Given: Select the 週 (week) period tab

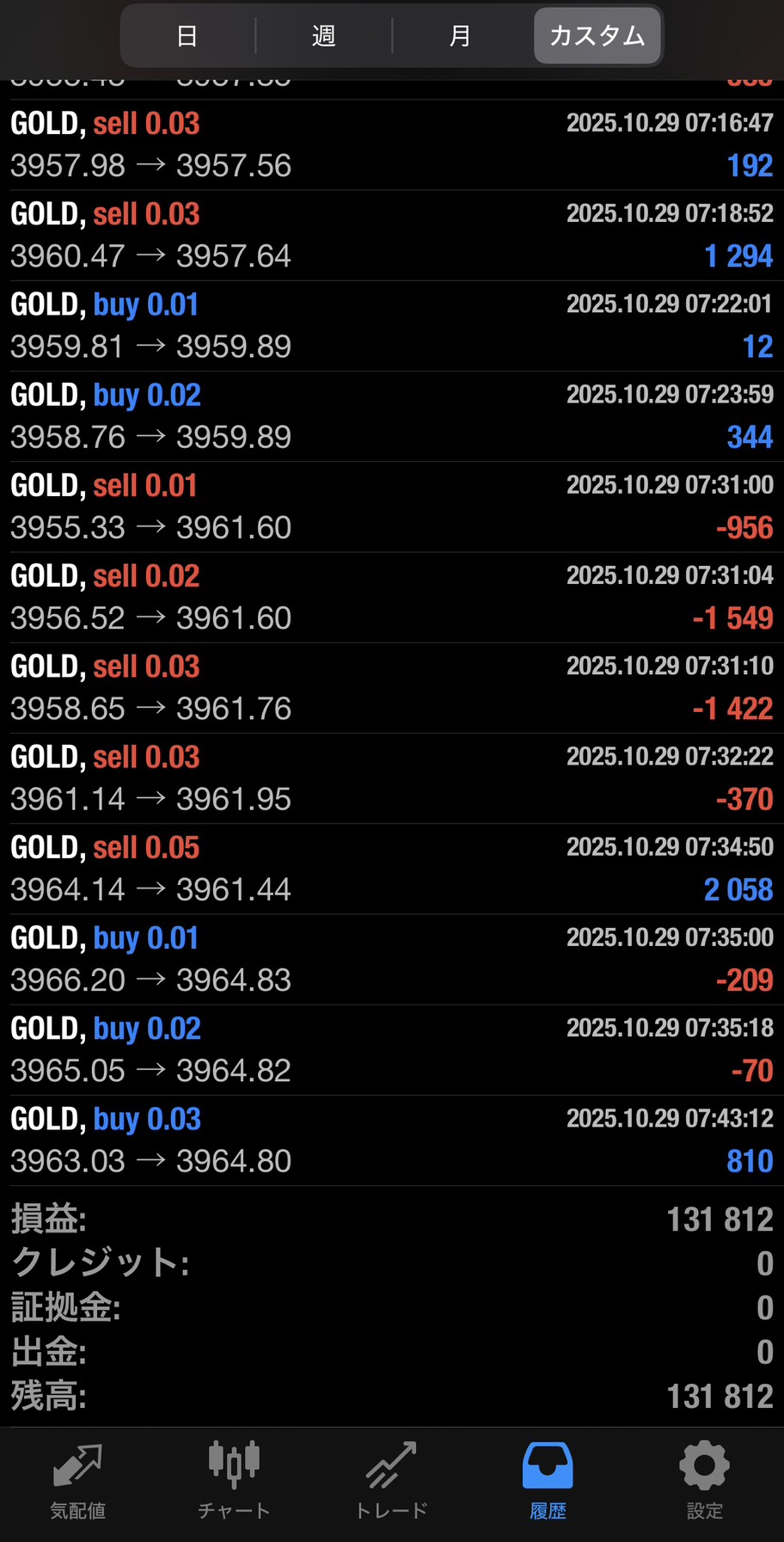Looking at the screenshot, I should pos(323,36).
